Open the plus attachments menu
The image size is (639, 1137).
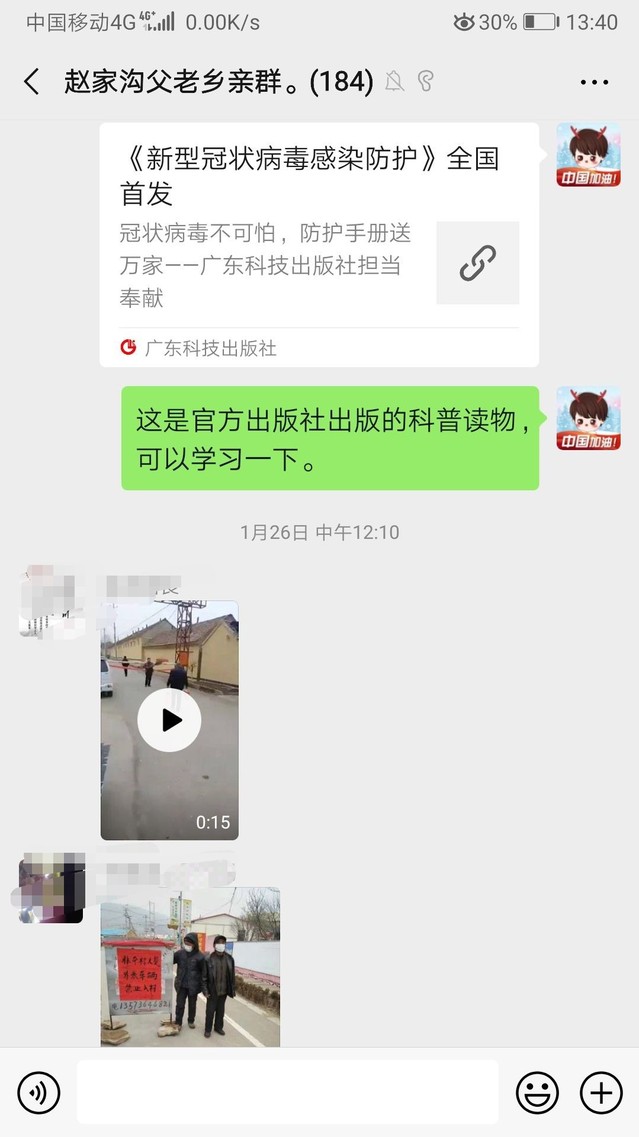click(601, 1093)
